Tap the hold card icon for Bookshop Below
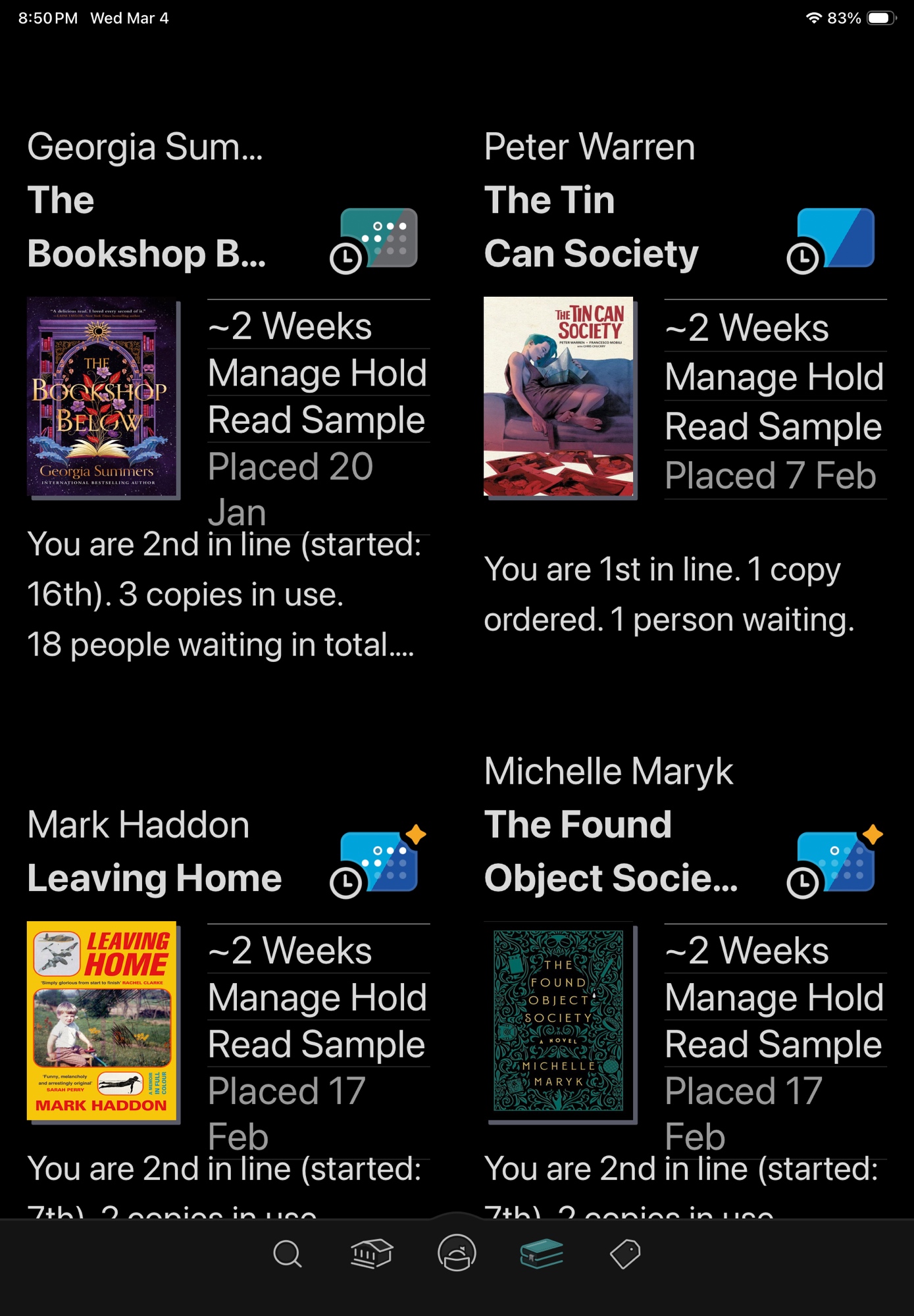 (x=375, y=240)
